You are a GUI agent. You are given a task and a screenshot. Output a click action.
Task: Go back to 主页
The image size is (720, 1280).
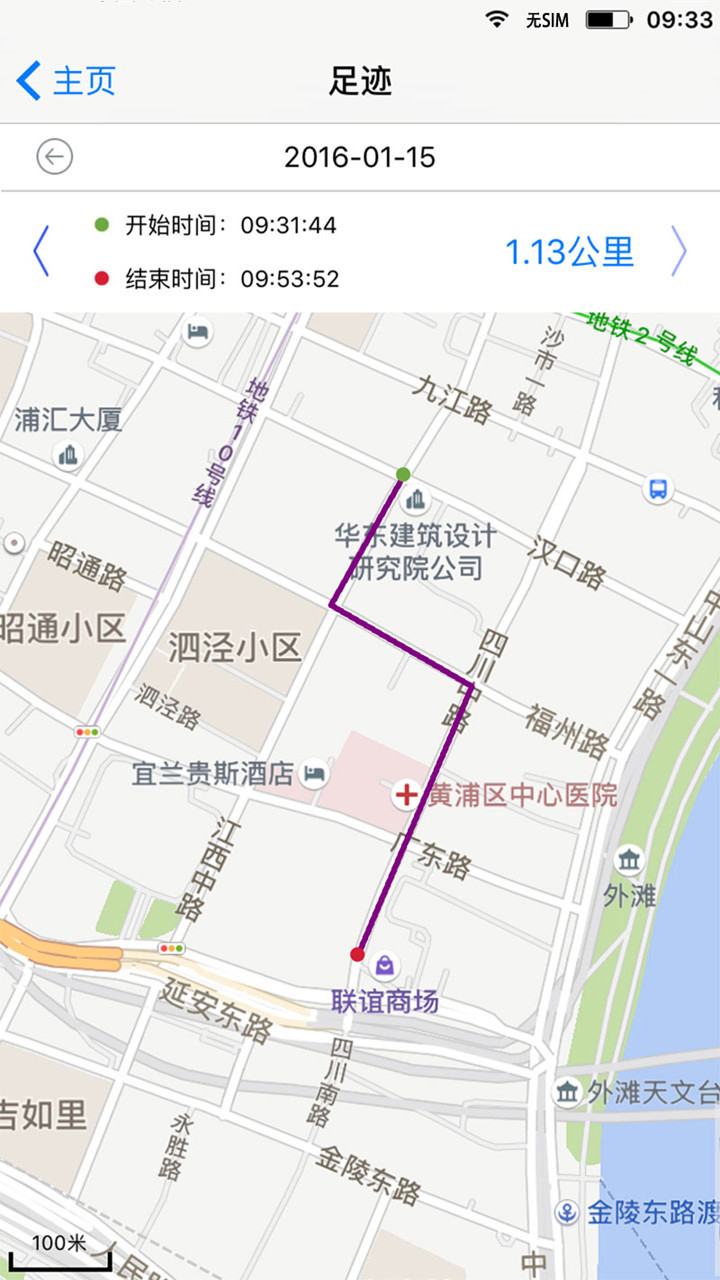click(66, 81)
